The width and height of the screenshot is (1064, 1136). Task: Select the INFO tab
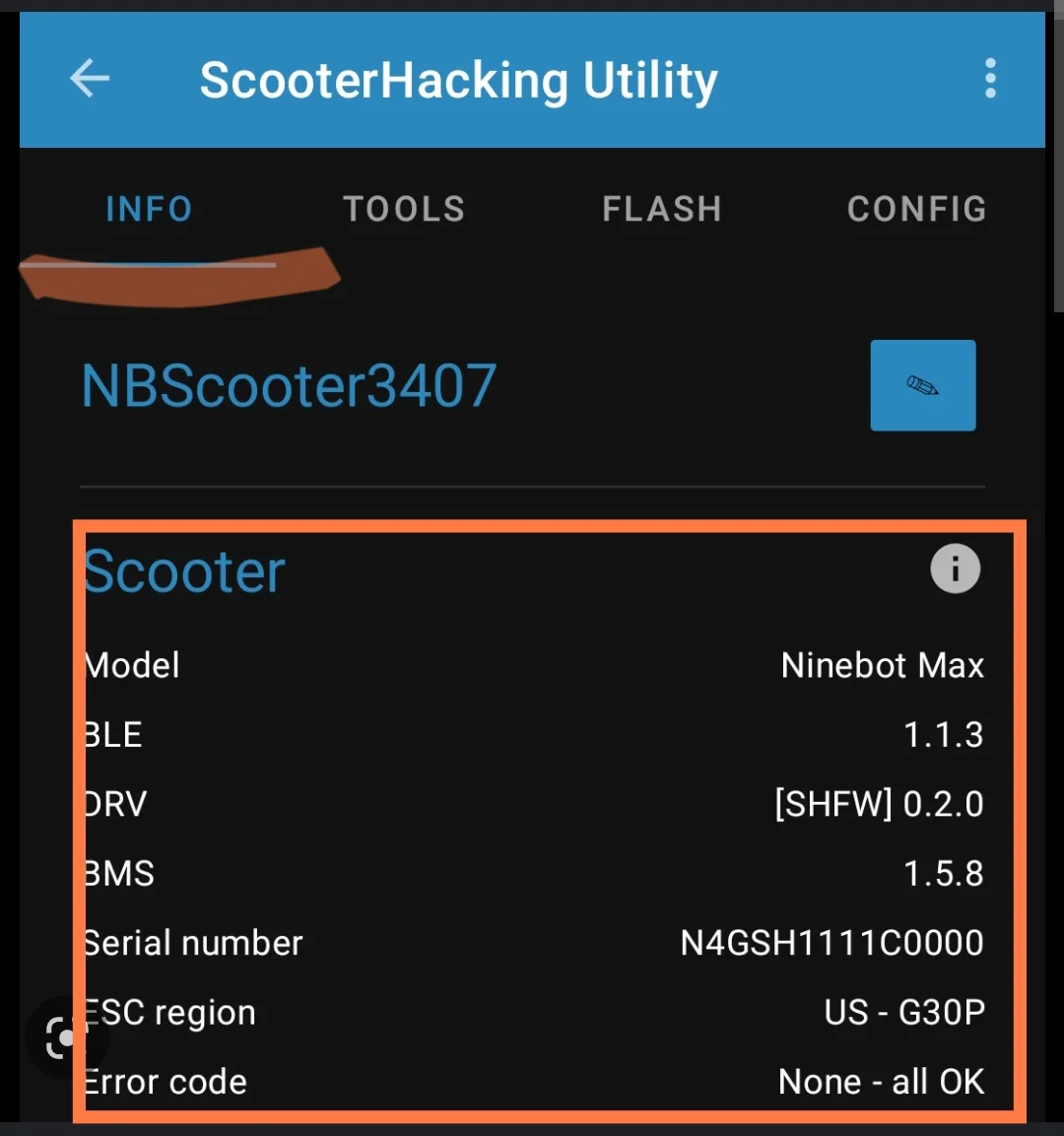click(x=149, y=209)
